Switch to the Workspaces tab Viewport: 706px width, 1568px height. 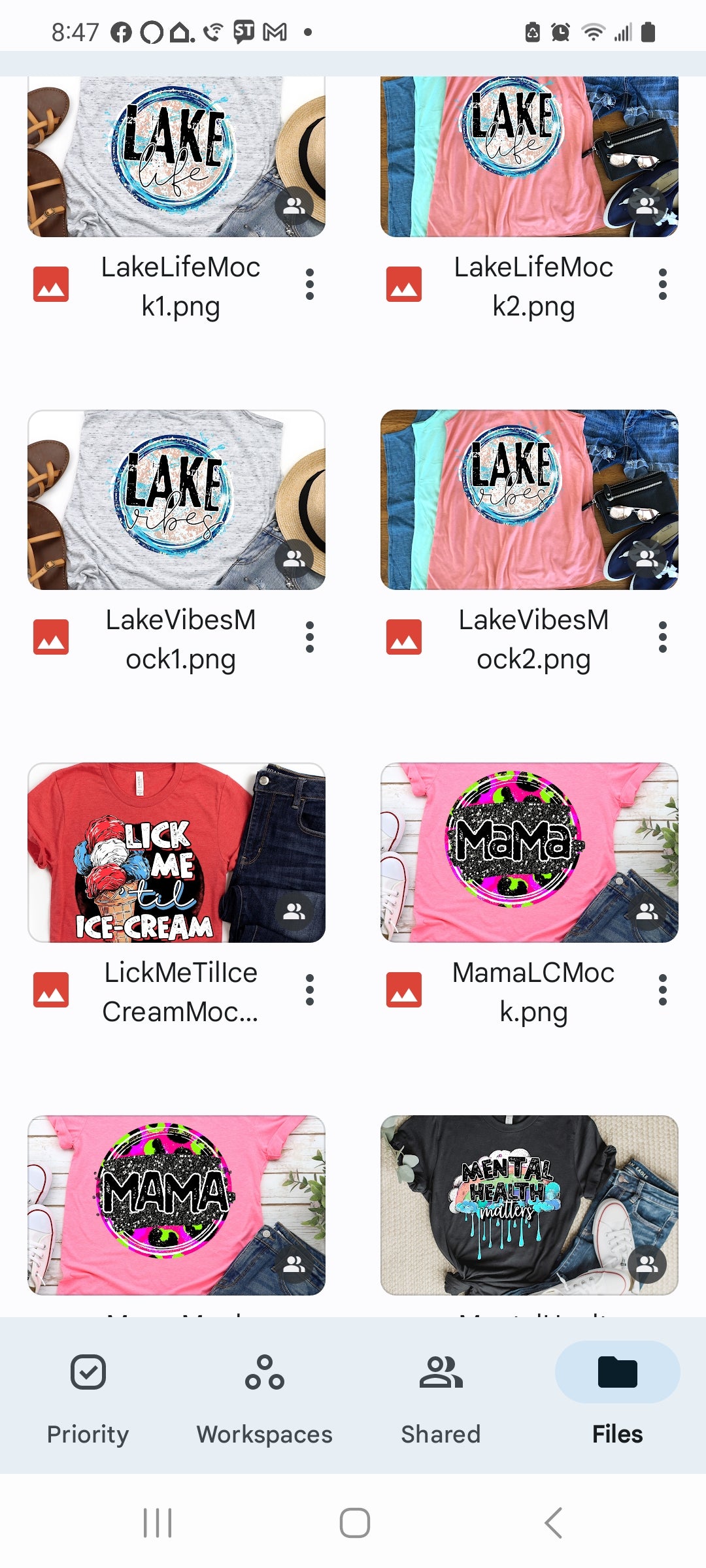(265, 1398)
